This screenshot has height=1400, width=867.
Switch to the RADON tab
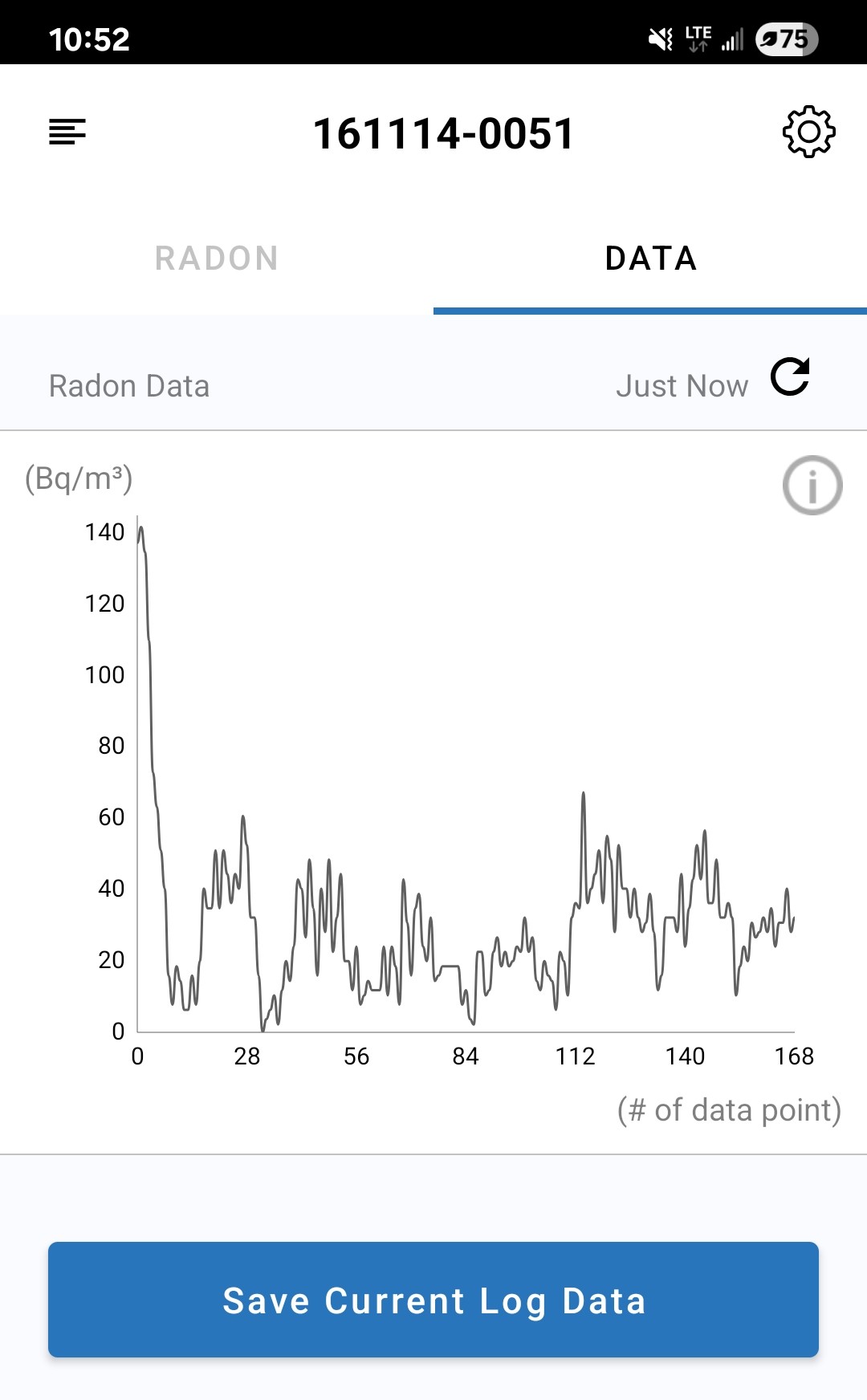tap(217, 258)
